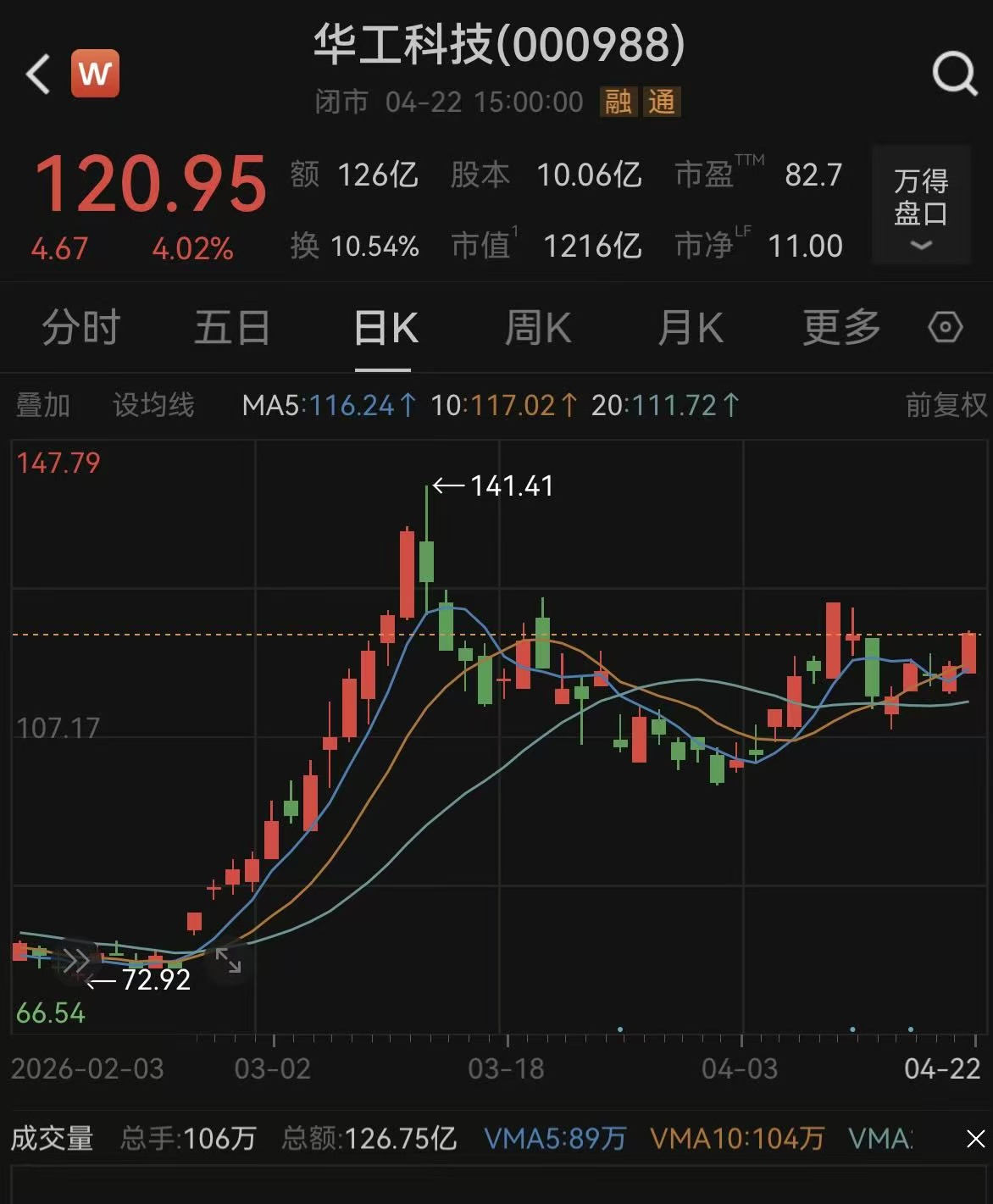Screen dimensions: 993x1204
Task: Go back using the top-left arrow
Action: pyautogui.click(x=38, y=75)
